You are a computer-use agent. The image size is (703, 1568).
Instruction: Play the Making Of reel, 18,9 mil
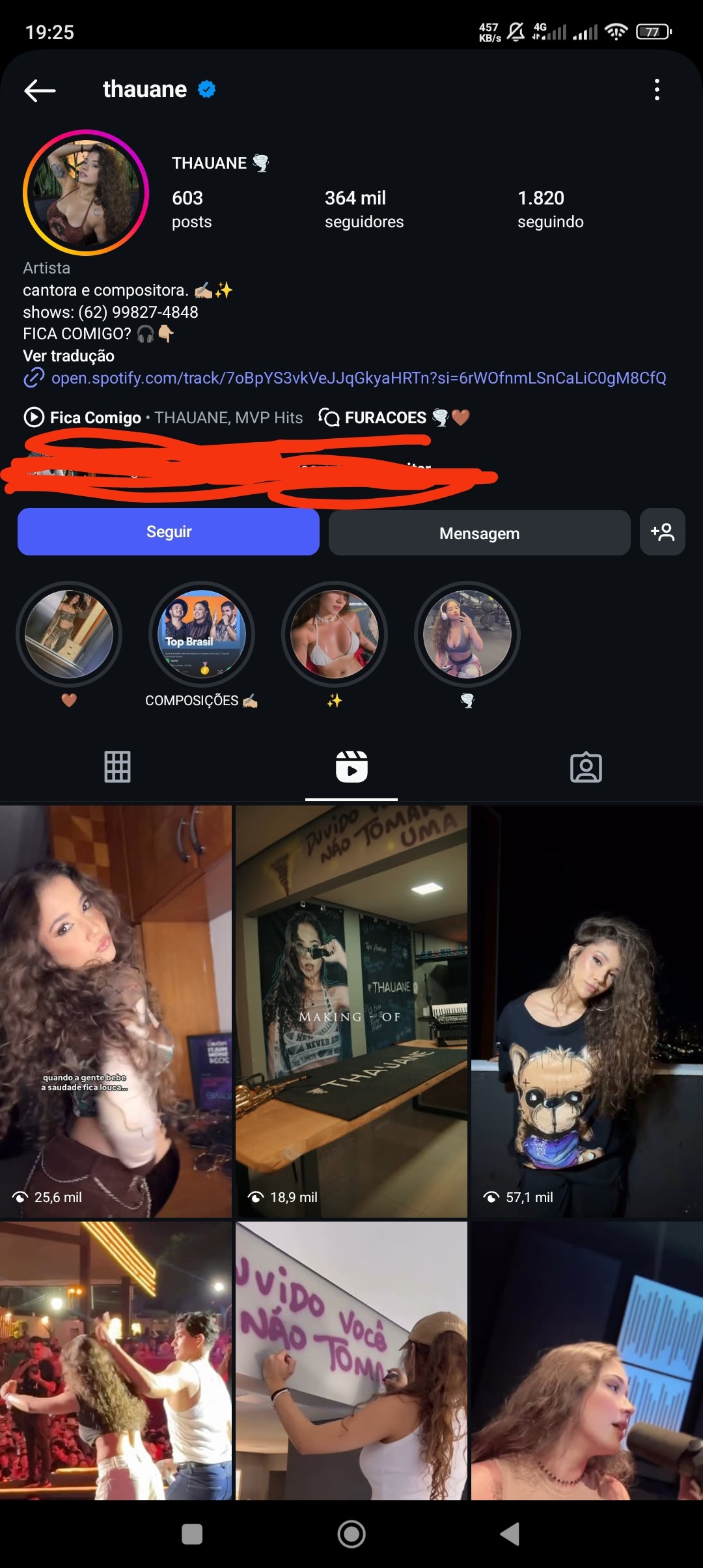(x=351, y=1011)
